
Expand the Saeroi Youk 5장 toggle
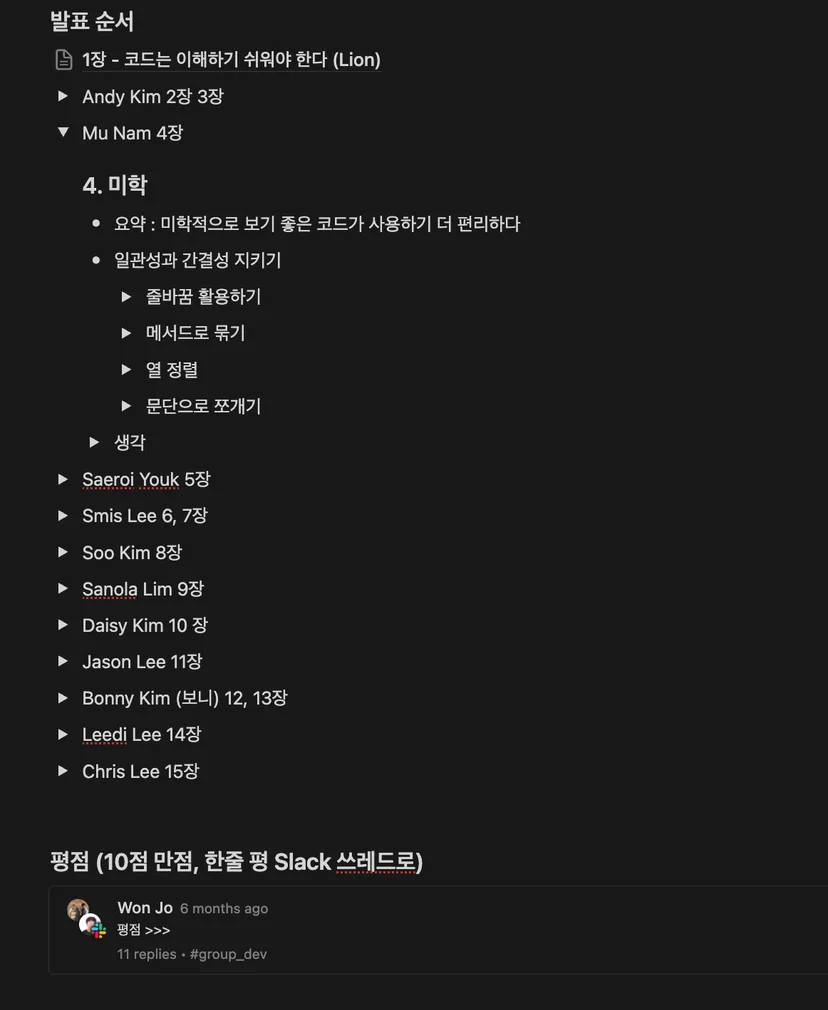click(x=63, y=479)
